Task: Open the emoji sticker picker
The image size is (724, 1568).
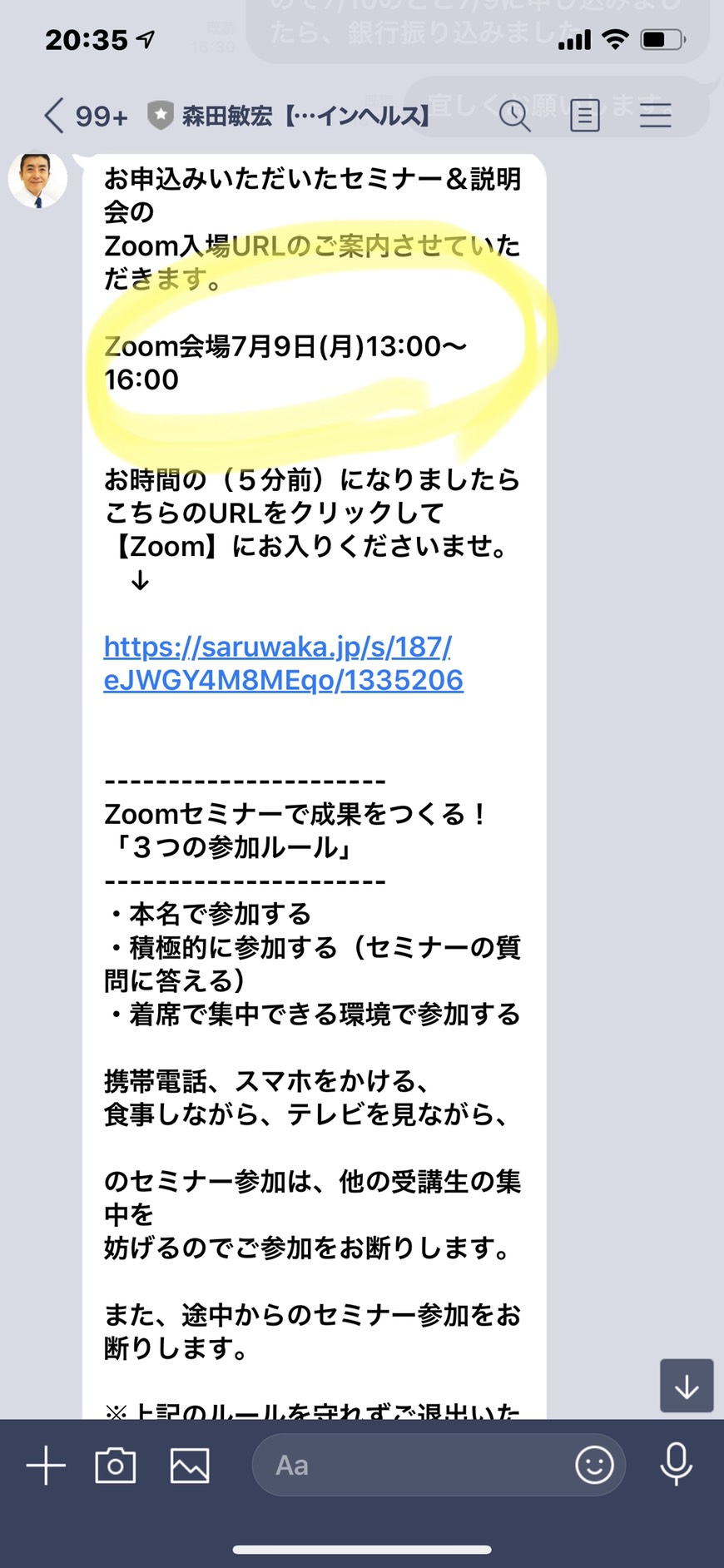Action: pyautogui.click(x=594, y=1465)
